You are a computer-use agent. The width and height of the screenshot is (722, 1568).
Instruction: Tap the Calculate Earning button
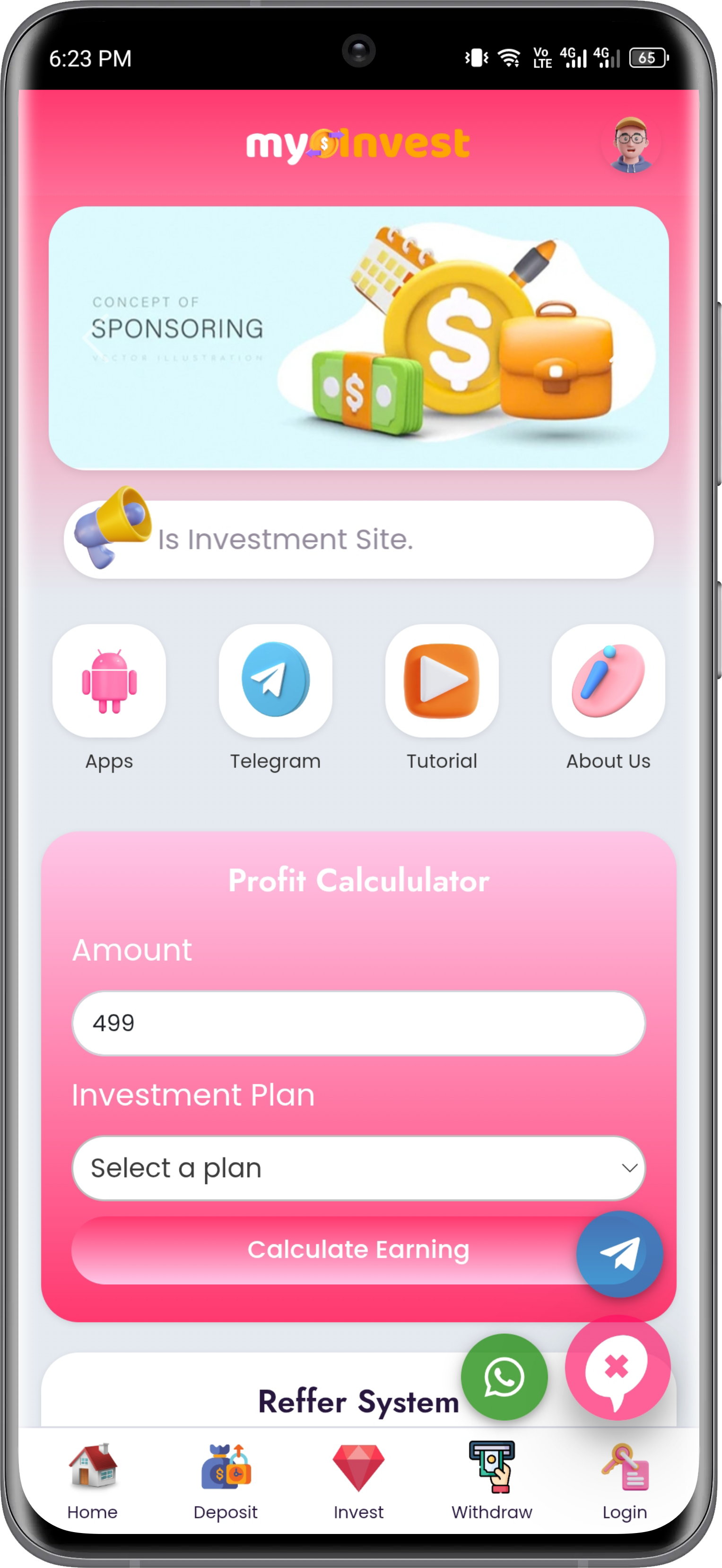pos(322,1249)
